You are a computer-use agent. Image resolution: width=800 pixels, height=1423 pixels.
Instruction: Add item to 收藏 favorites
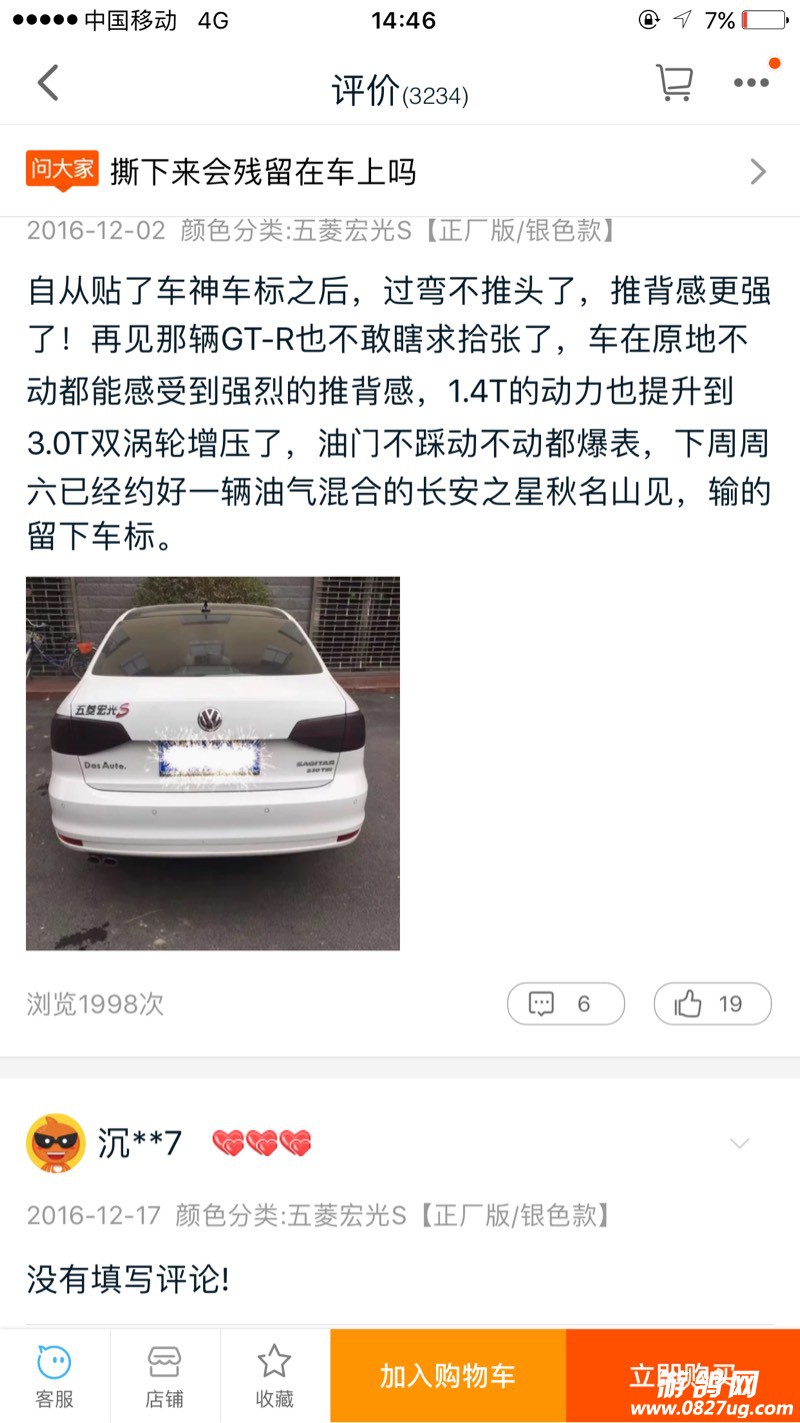tap(274, 1376)
